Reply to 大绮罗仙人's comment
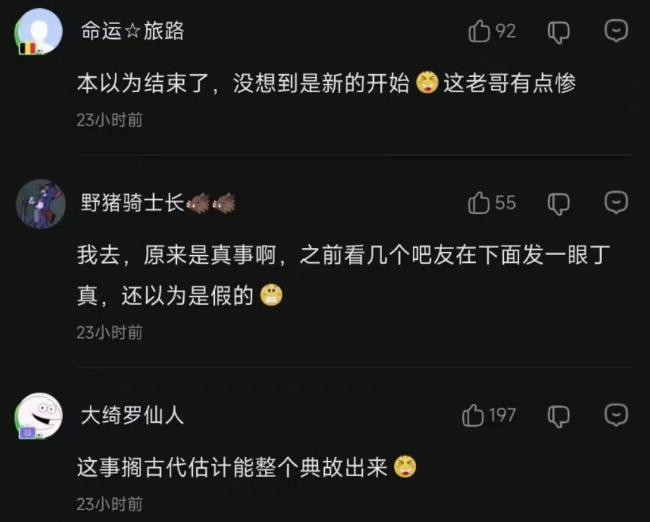The height and width of the screenshot is (522, 650). pyautogui.click(x=616, y=415)
